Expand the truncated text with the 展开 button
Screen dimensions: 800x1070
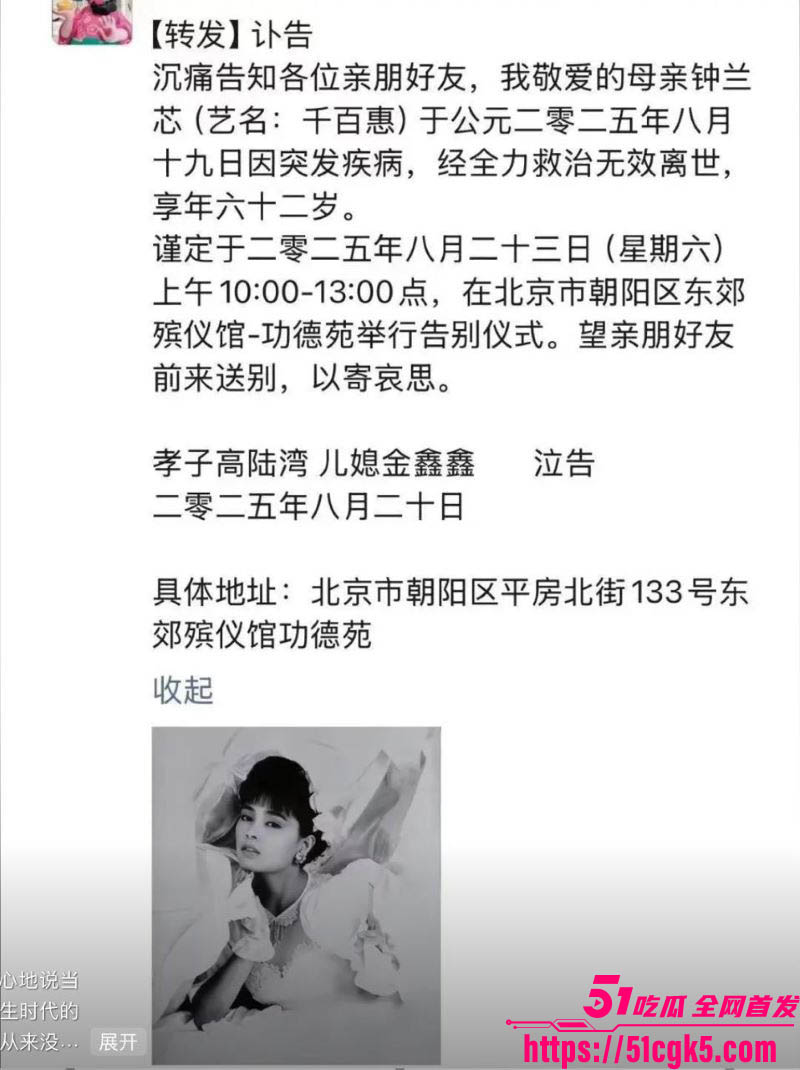tap(117, 1043)
